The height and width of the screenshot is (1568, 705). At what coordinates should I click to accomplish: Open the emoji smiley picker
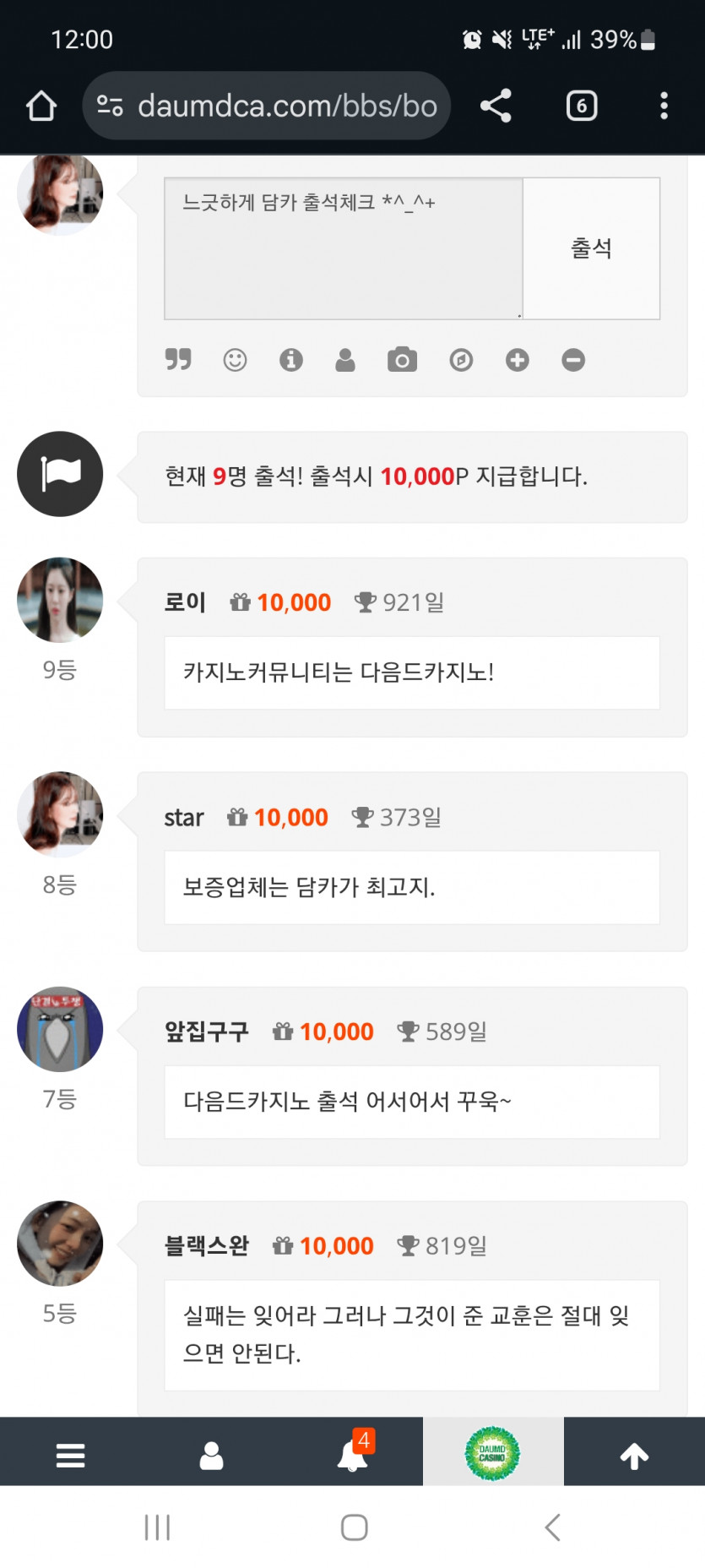tap(235, 359)
